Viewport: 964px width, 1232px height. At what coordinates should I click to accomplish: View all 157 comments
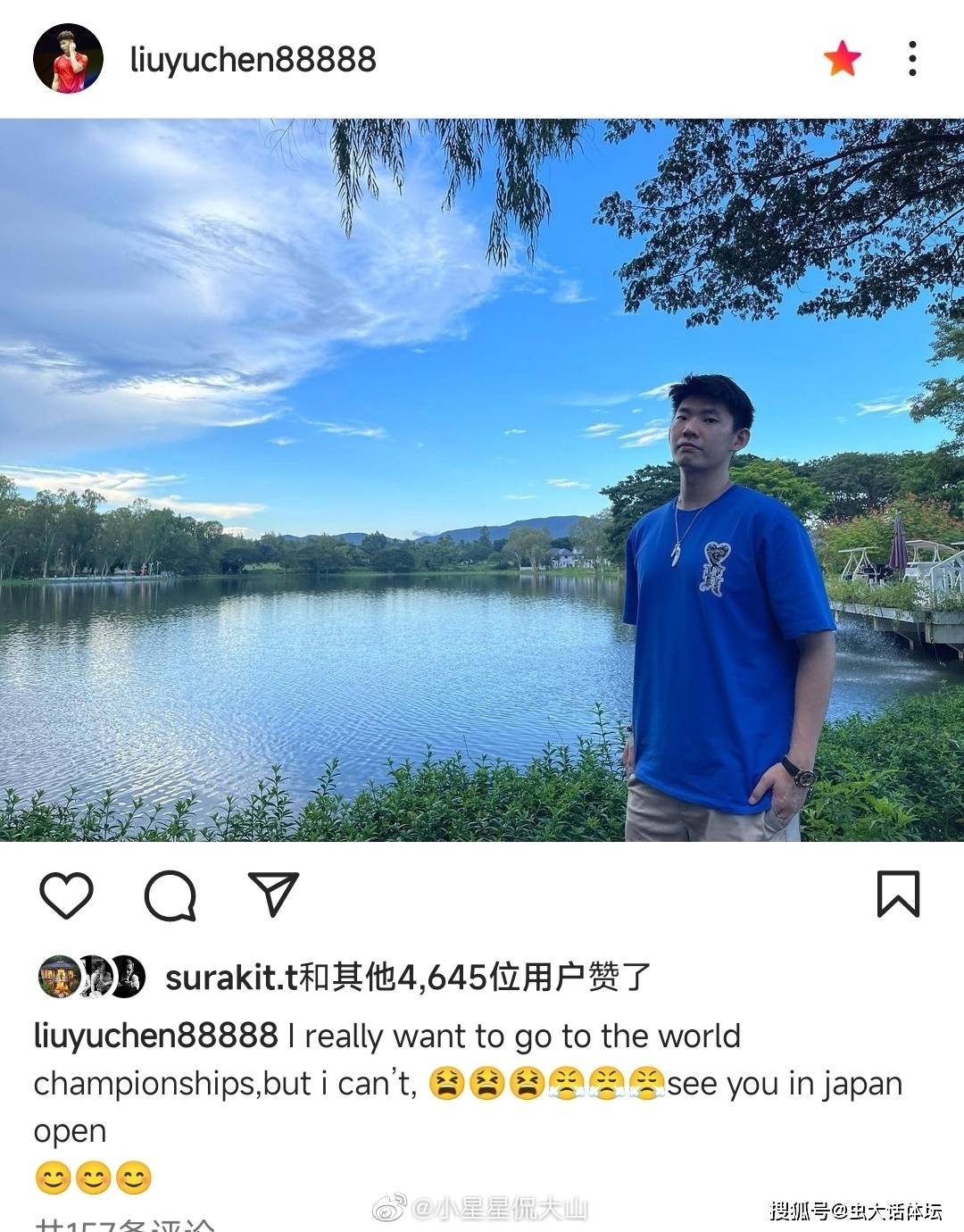pos(125,1225)
